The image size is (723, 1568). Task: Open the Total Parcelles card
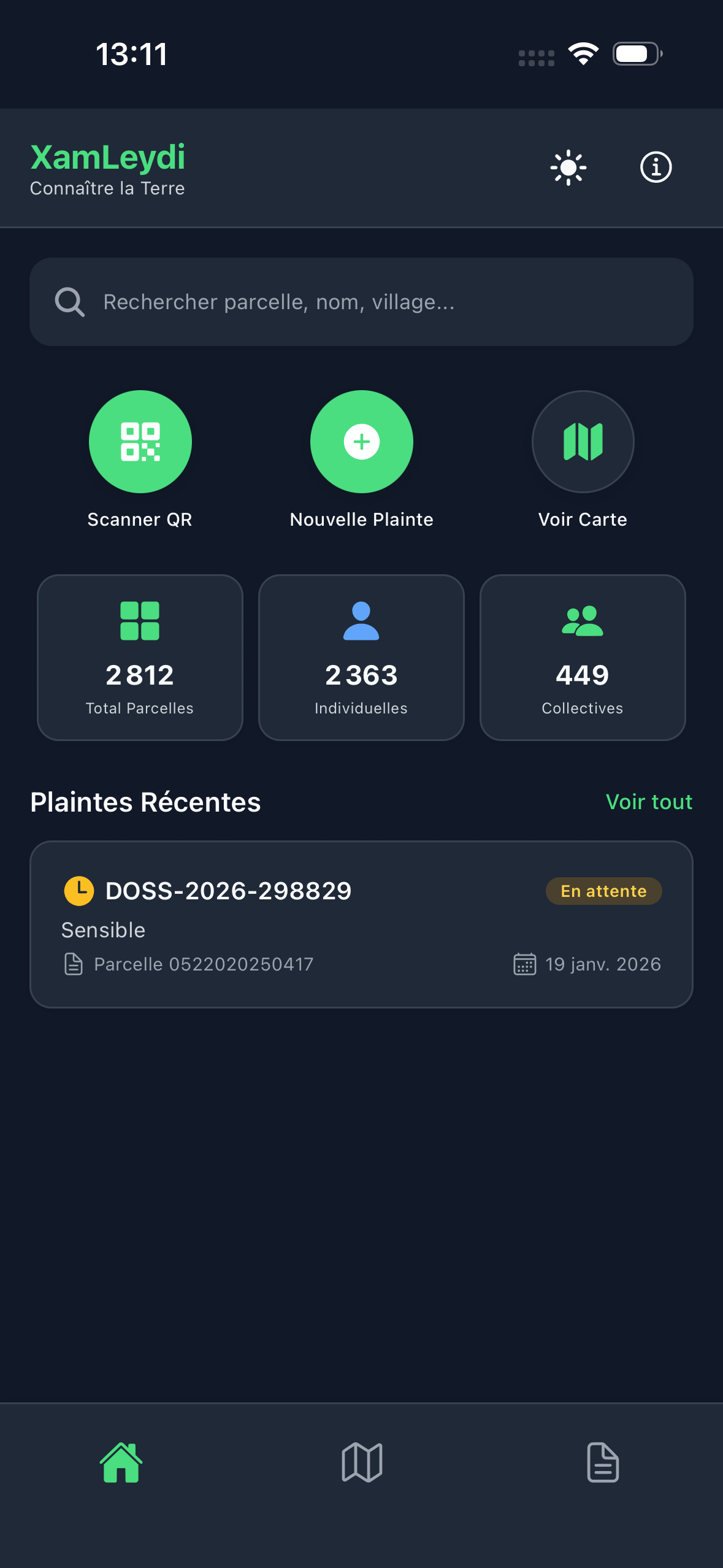tap(140, 658)
